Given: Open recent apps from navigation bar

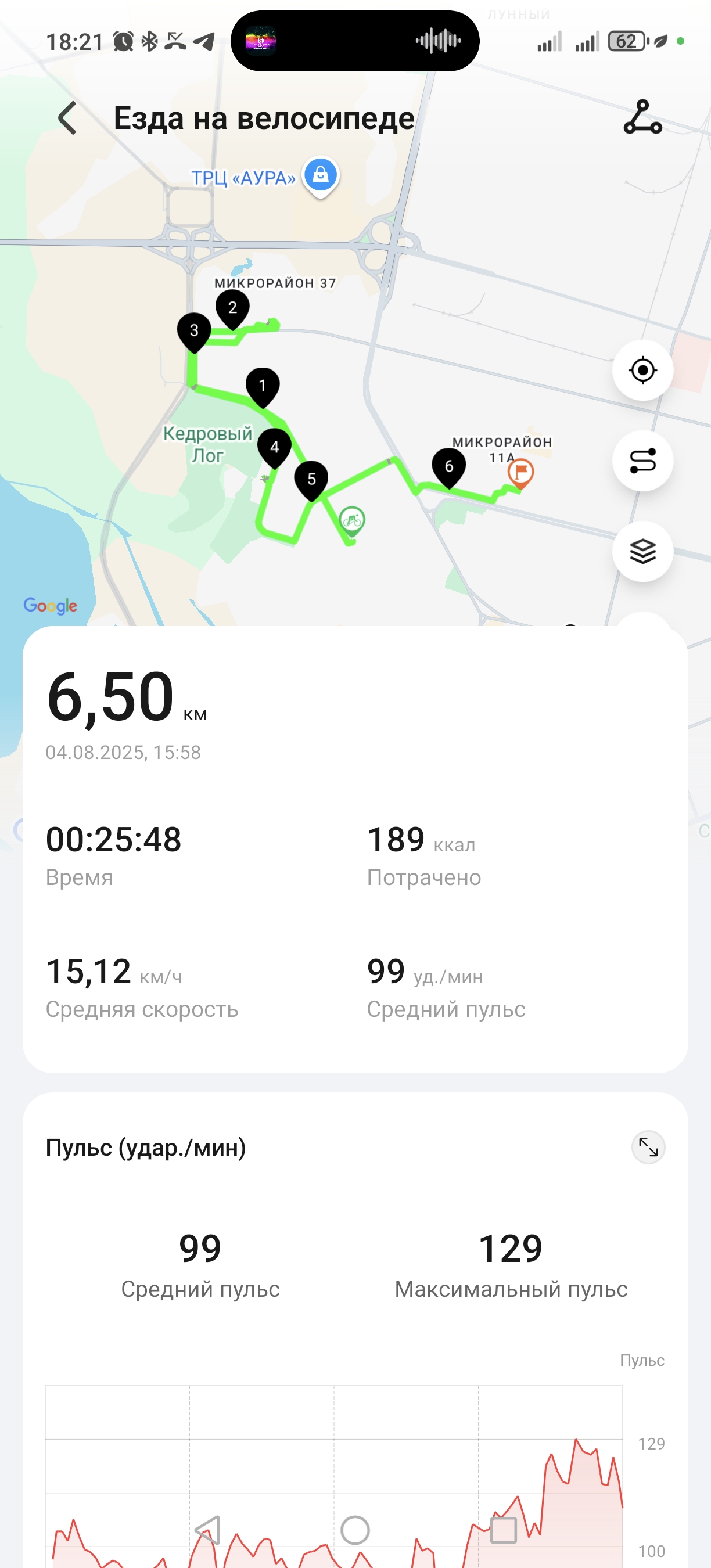Looking at the screenshot, I should pos(504,1530).
